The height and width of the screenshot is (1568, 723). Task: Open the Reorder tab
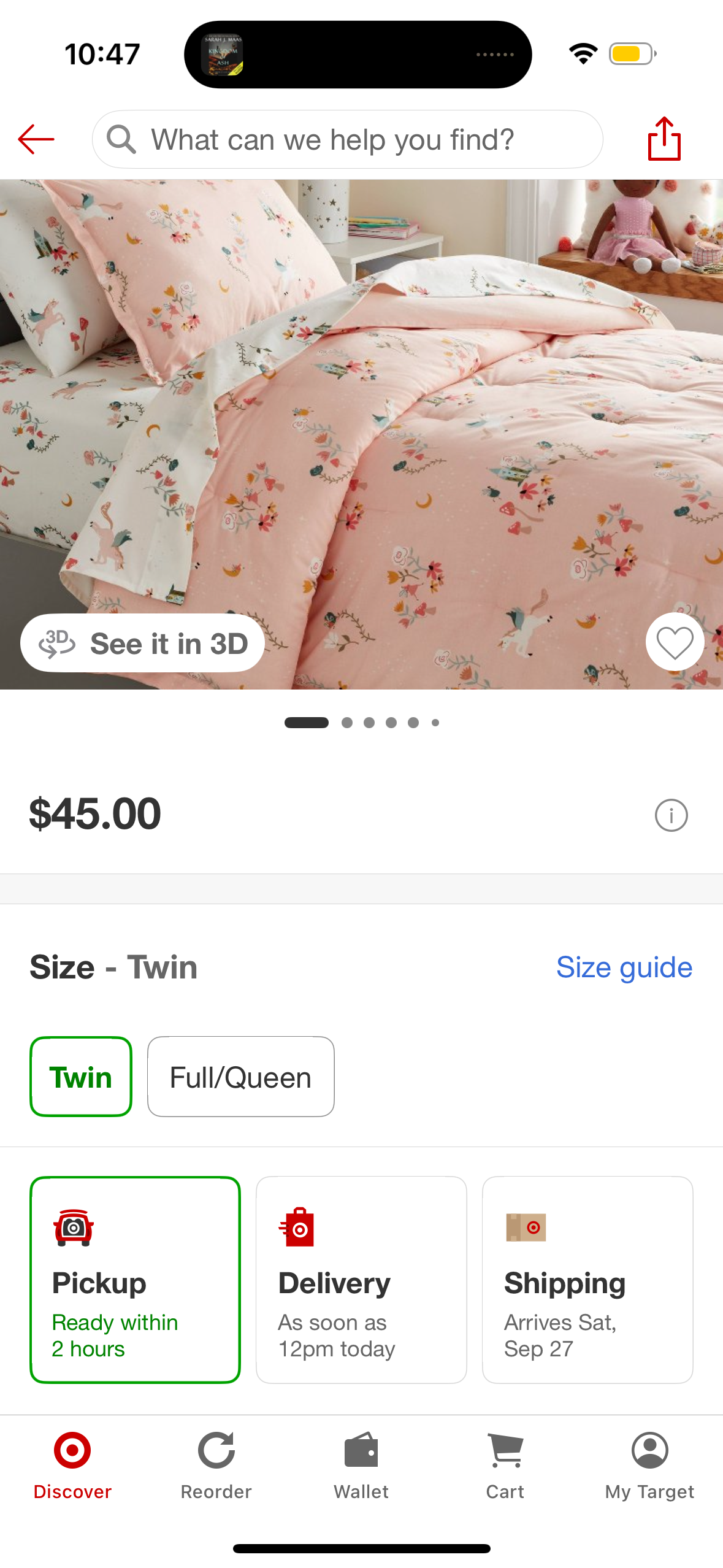[216, 1465]
